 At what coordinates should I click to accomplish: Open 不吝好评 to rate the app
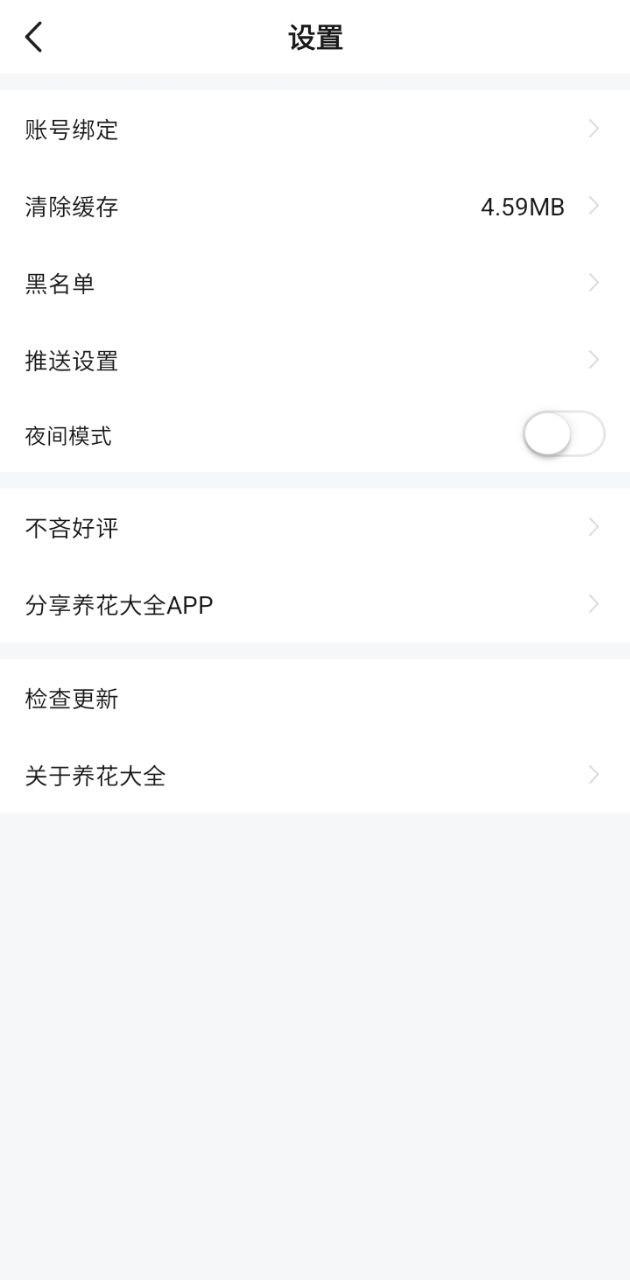[315, 527]
